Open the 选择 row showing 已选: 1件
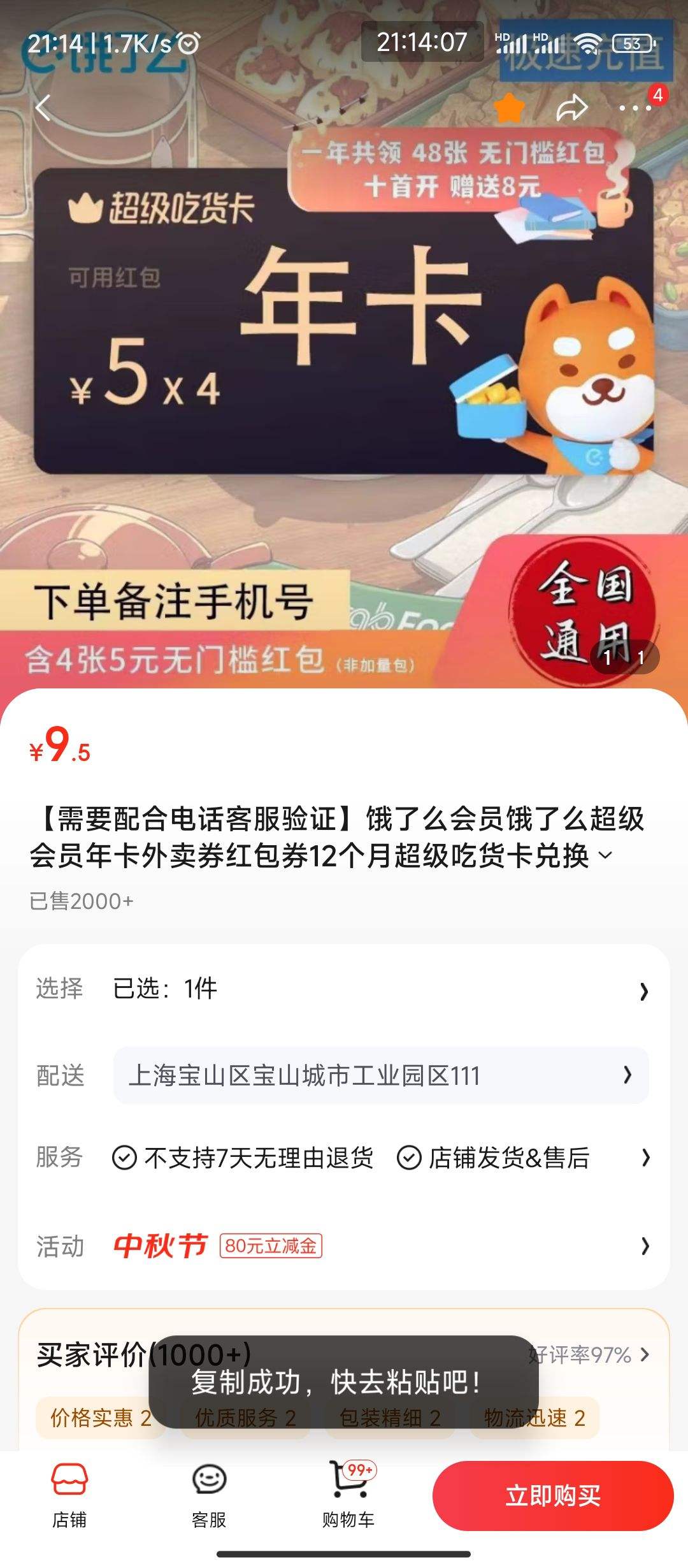Screen dimensions: 688x1568 pos(344,989)
